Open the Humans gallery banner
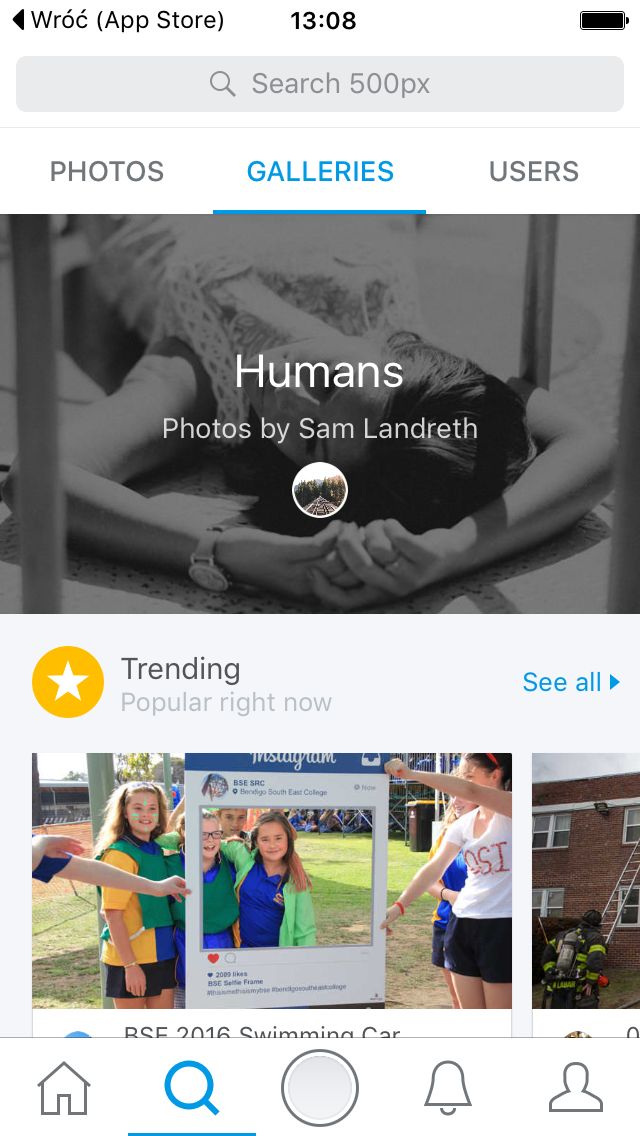The image size is (640, 1136). coord(320,414)
